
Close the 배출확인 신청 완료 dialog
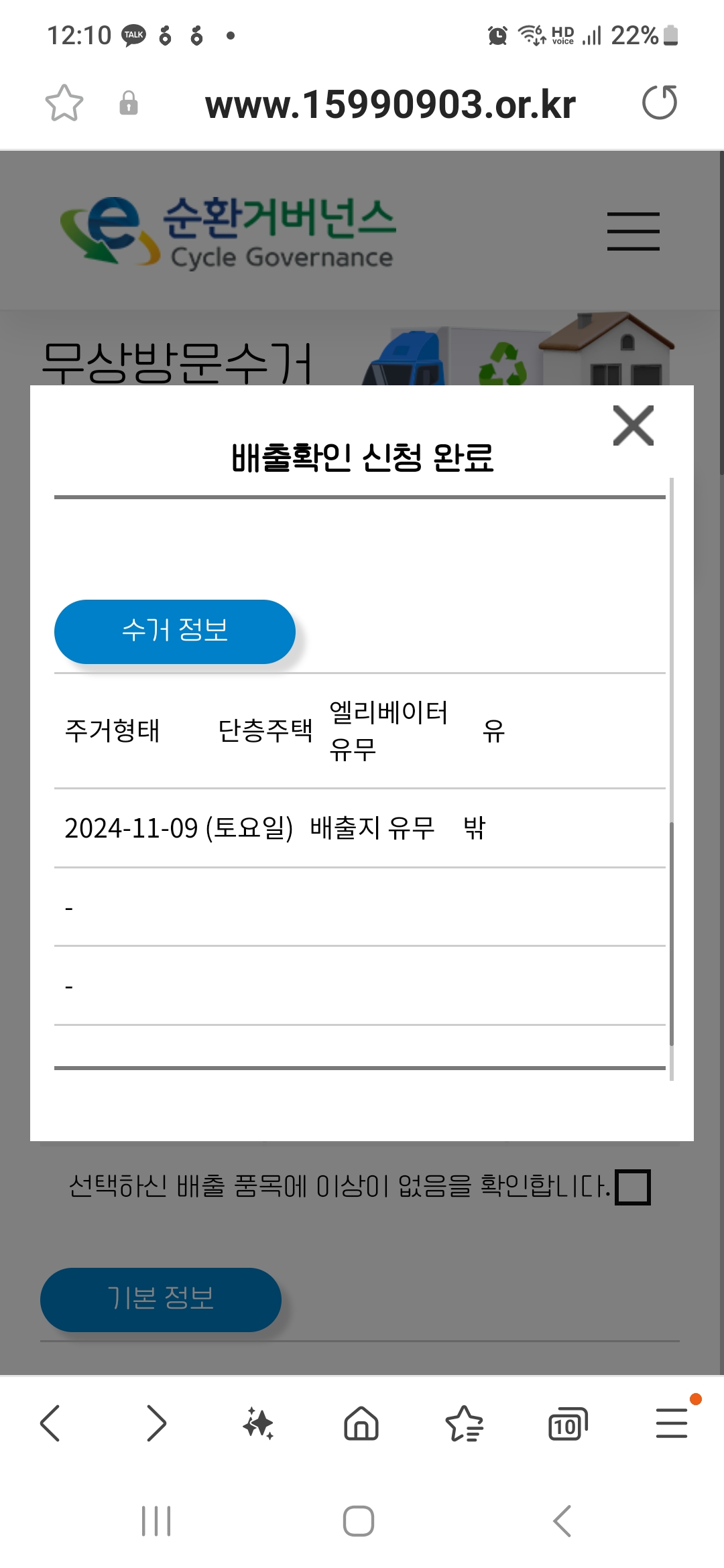[633, 426]
